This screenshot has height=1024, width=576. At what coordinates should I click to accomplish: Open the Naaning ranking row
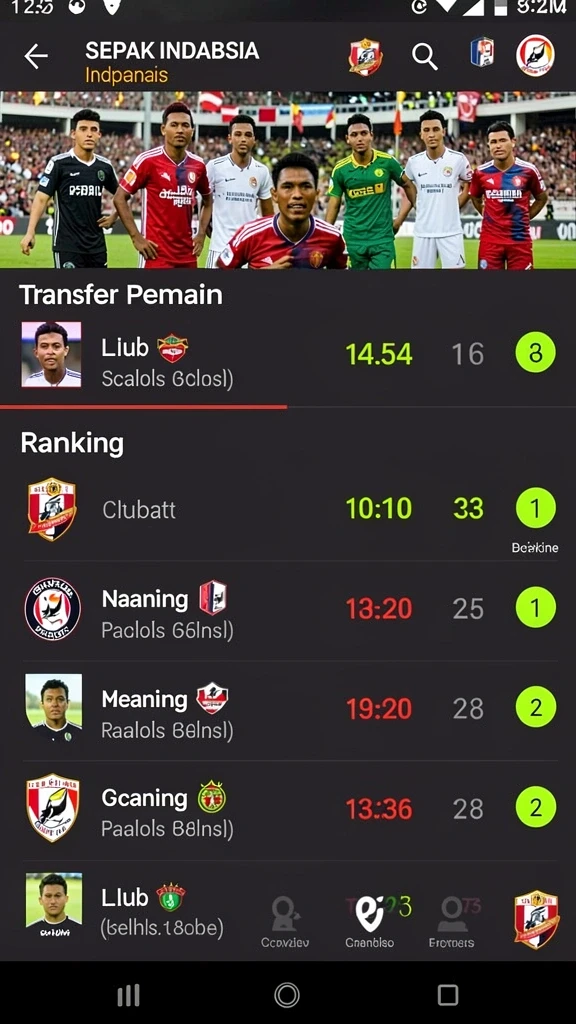click(x=288, y=609)
